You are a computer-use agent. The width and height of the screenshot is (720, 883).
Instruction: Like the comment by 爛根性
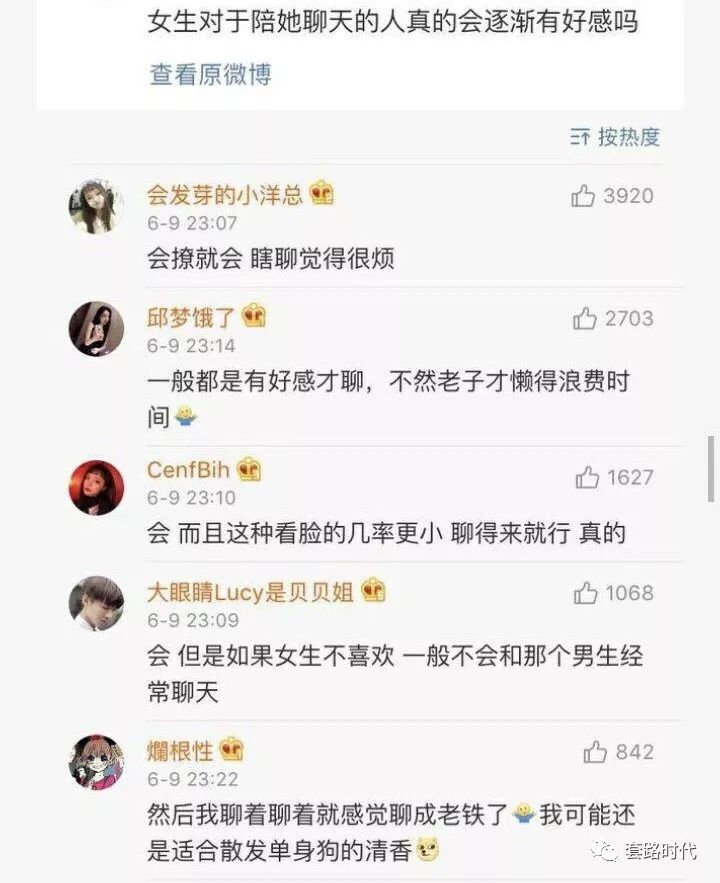point(595,752)
